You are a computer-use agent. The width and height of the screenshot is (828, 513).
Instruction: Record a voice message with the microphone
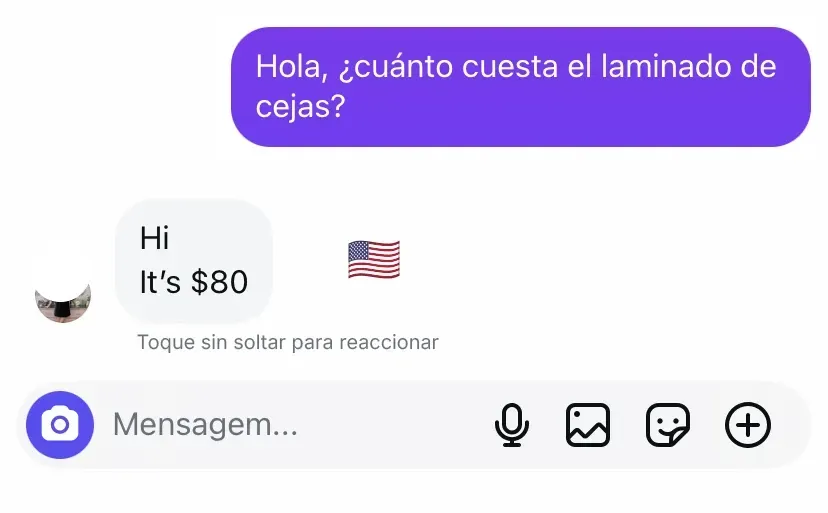512,425
